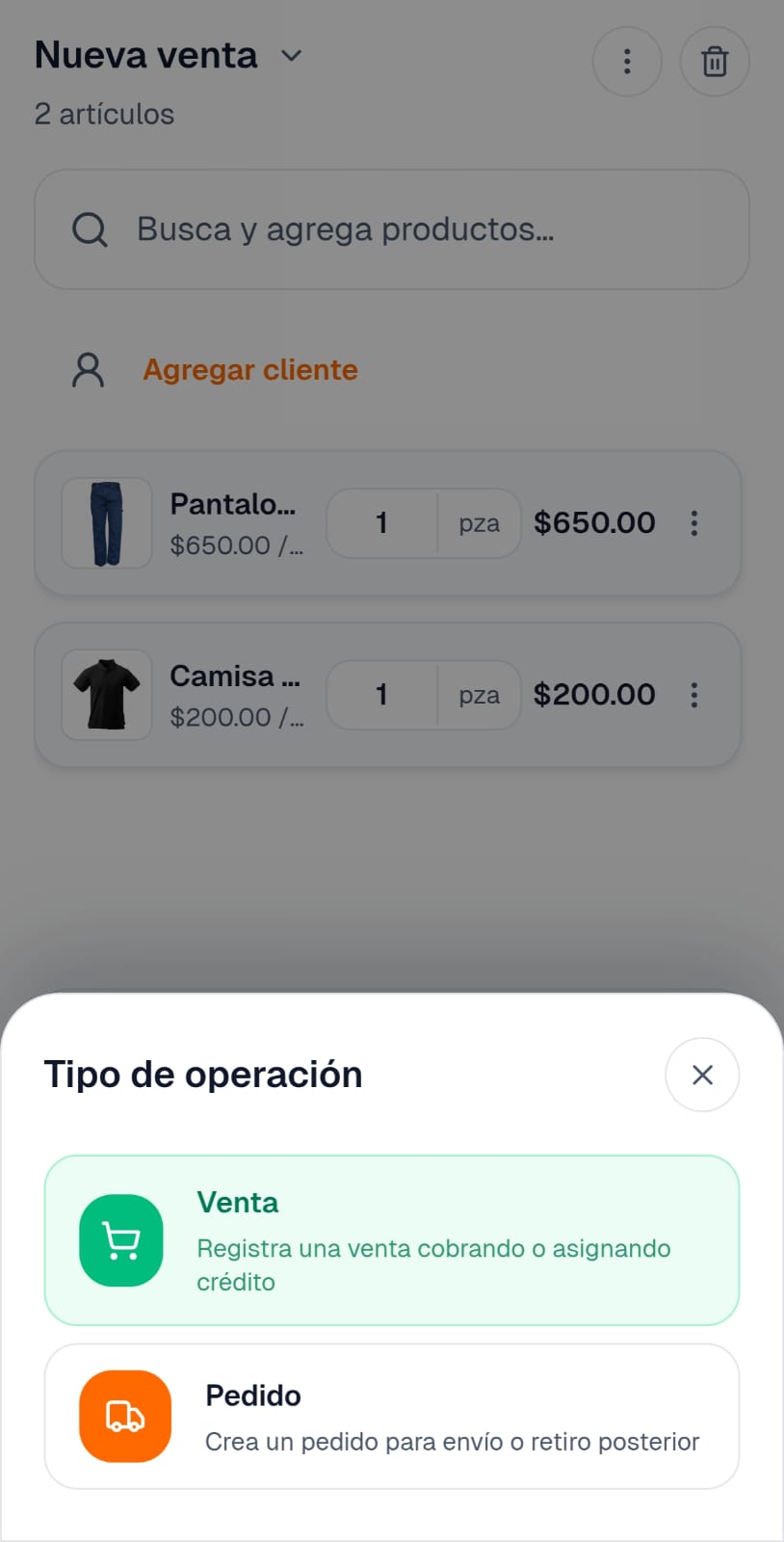The width and height of the screenshot is (784, 1542).
Task: Expand the Nueva venta dropdown chevron
Action: (x=291, y=55)
